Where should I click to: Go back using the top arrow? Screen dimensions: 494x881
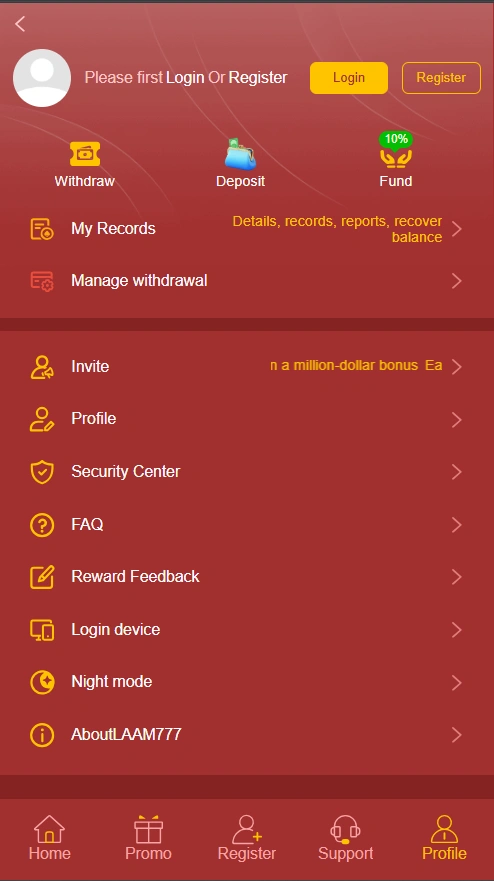click(x=20, y=24)
